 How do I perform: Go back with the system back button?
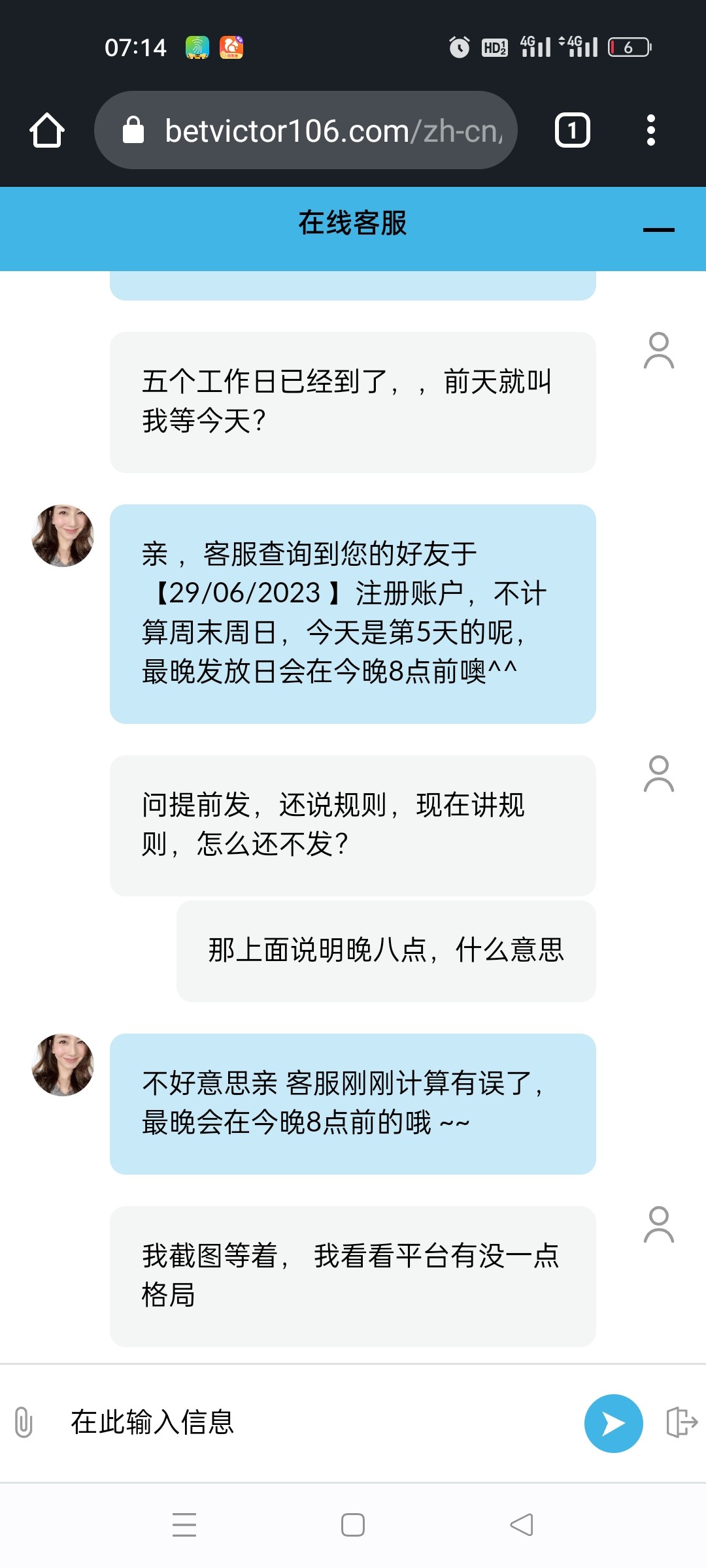pyautogui.click(x=522, y=1525)
